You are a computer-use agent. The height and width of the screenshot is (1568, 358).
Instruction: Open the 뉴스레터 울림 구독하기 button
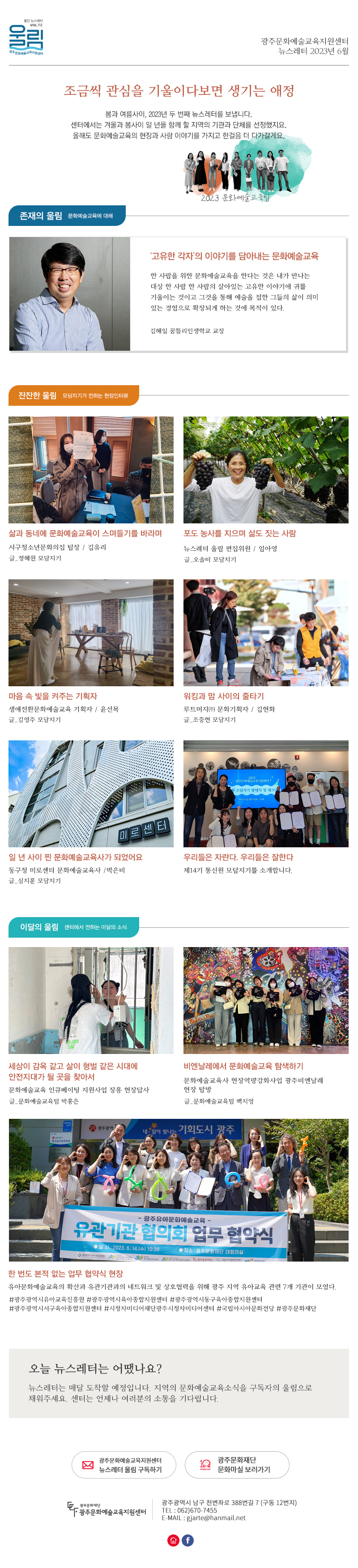point(124,1465)
